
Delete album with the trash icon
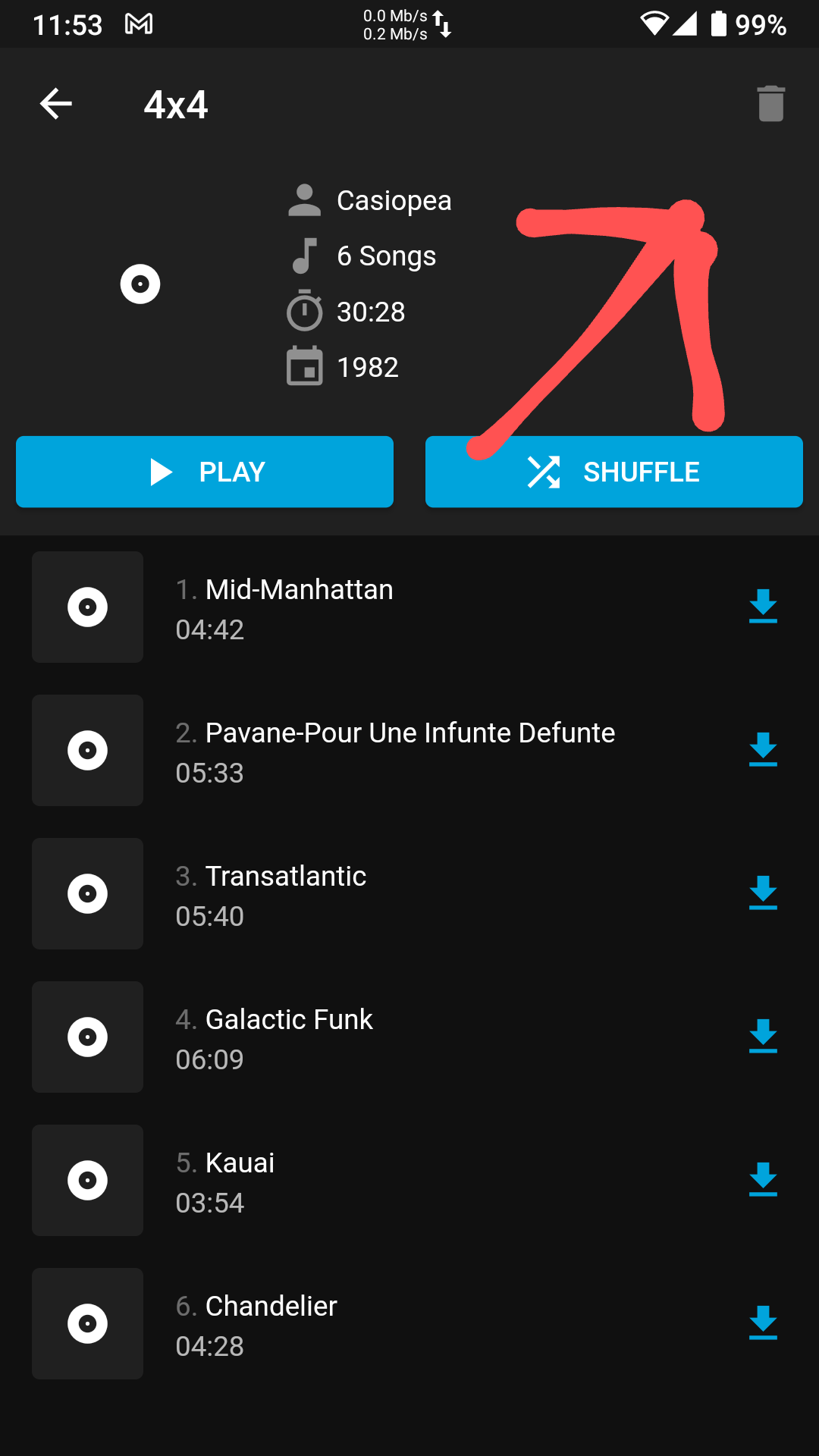(x=770, y=103)
